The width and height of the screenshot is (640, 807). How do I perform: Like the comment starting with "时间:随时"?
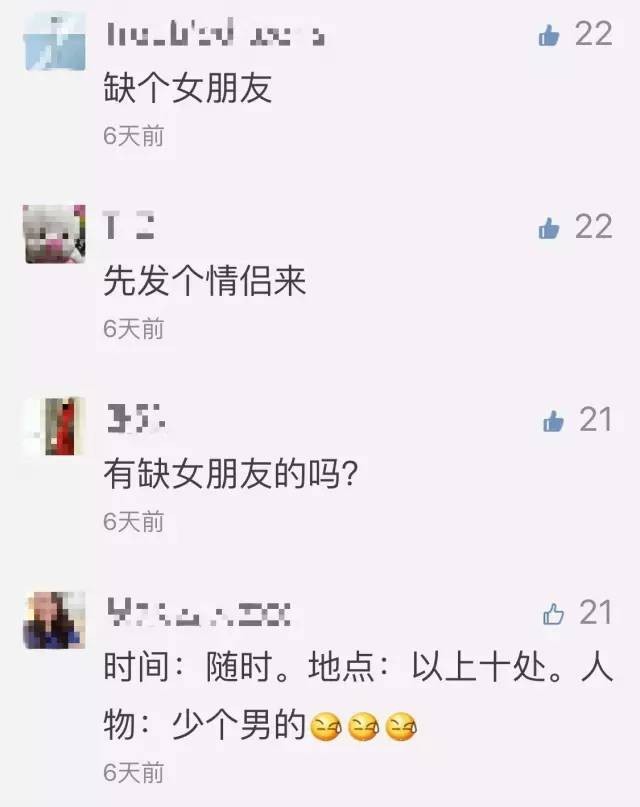coord(553,614)
